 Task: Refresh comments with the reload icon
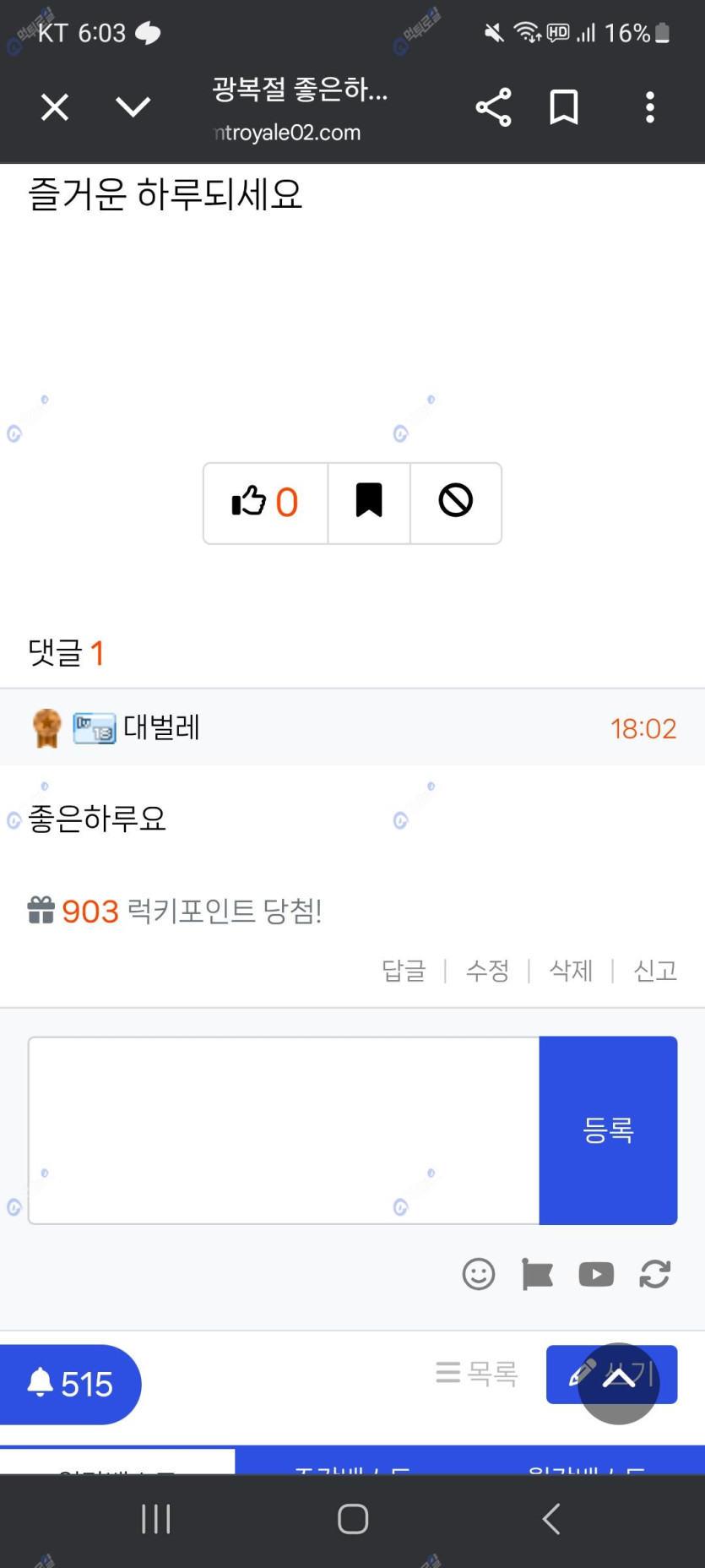[x=655, y=1274]
